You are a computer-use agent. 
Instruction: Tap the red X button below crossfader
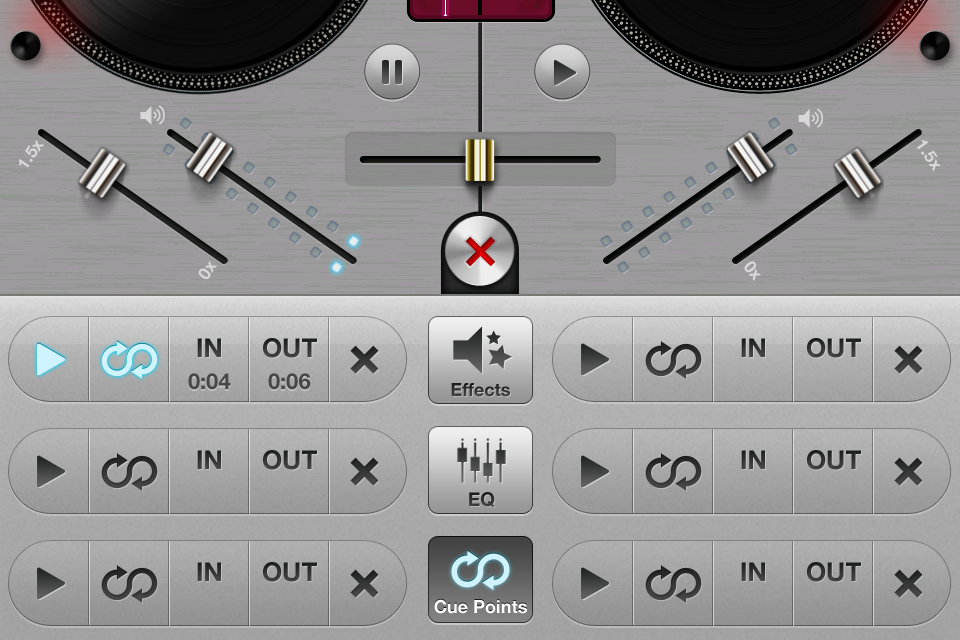480,253
